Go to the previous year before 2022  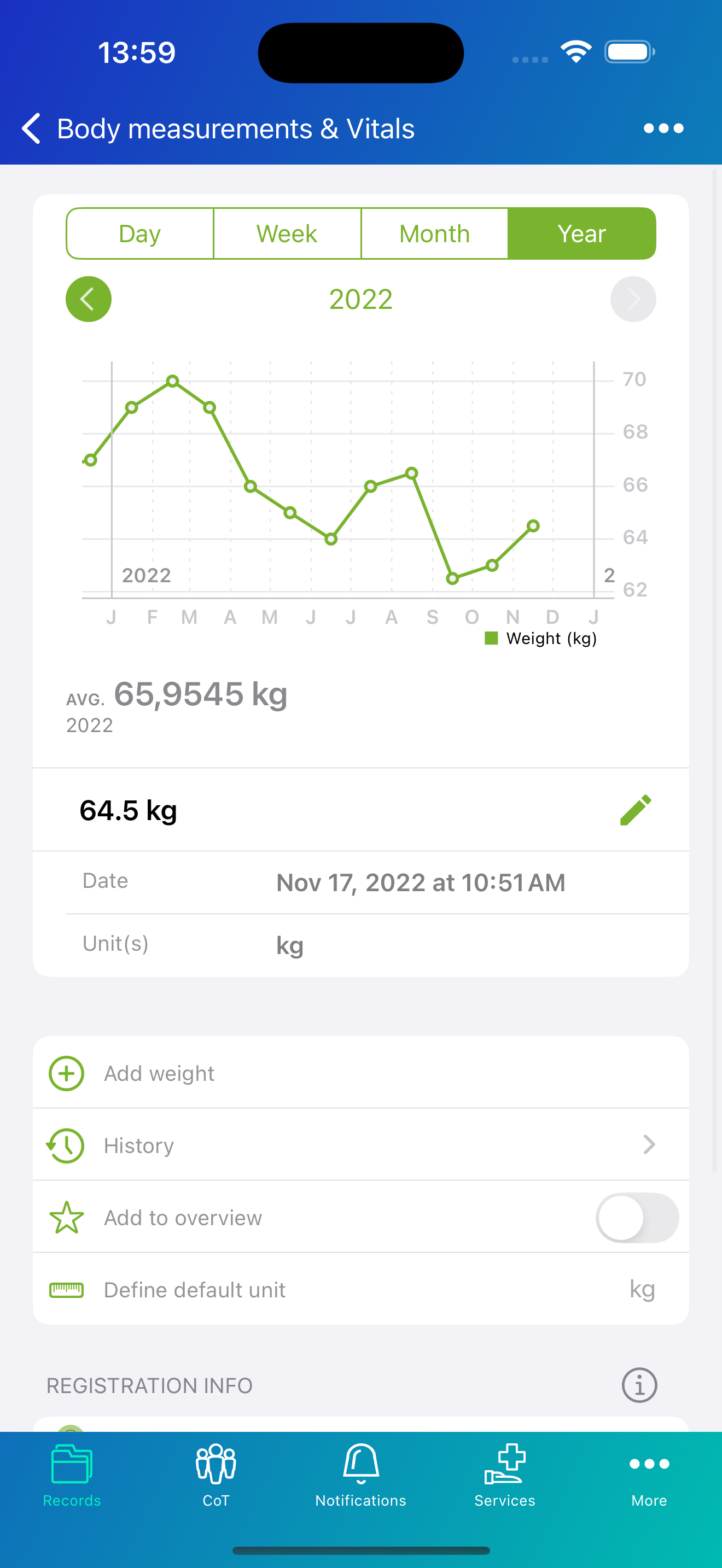(88, 299)
